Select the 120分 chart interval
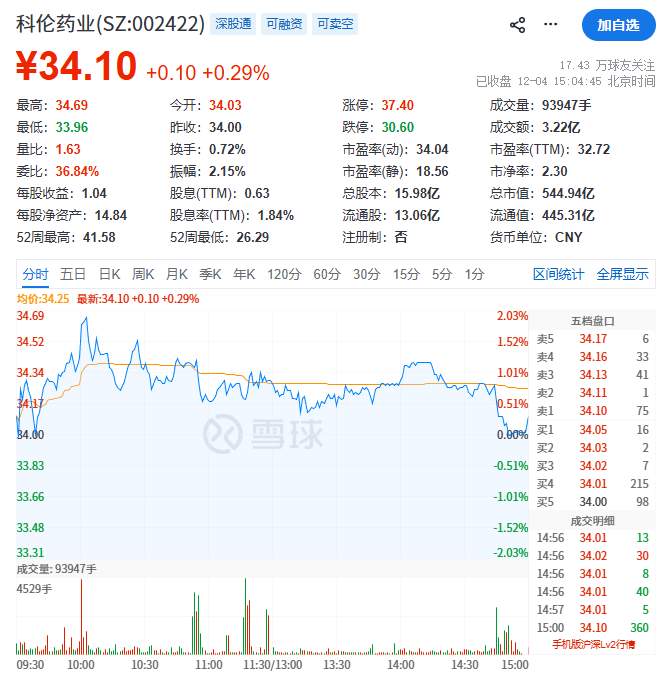Viewport: 671px width, 687px height. click(x=284, y=274)
